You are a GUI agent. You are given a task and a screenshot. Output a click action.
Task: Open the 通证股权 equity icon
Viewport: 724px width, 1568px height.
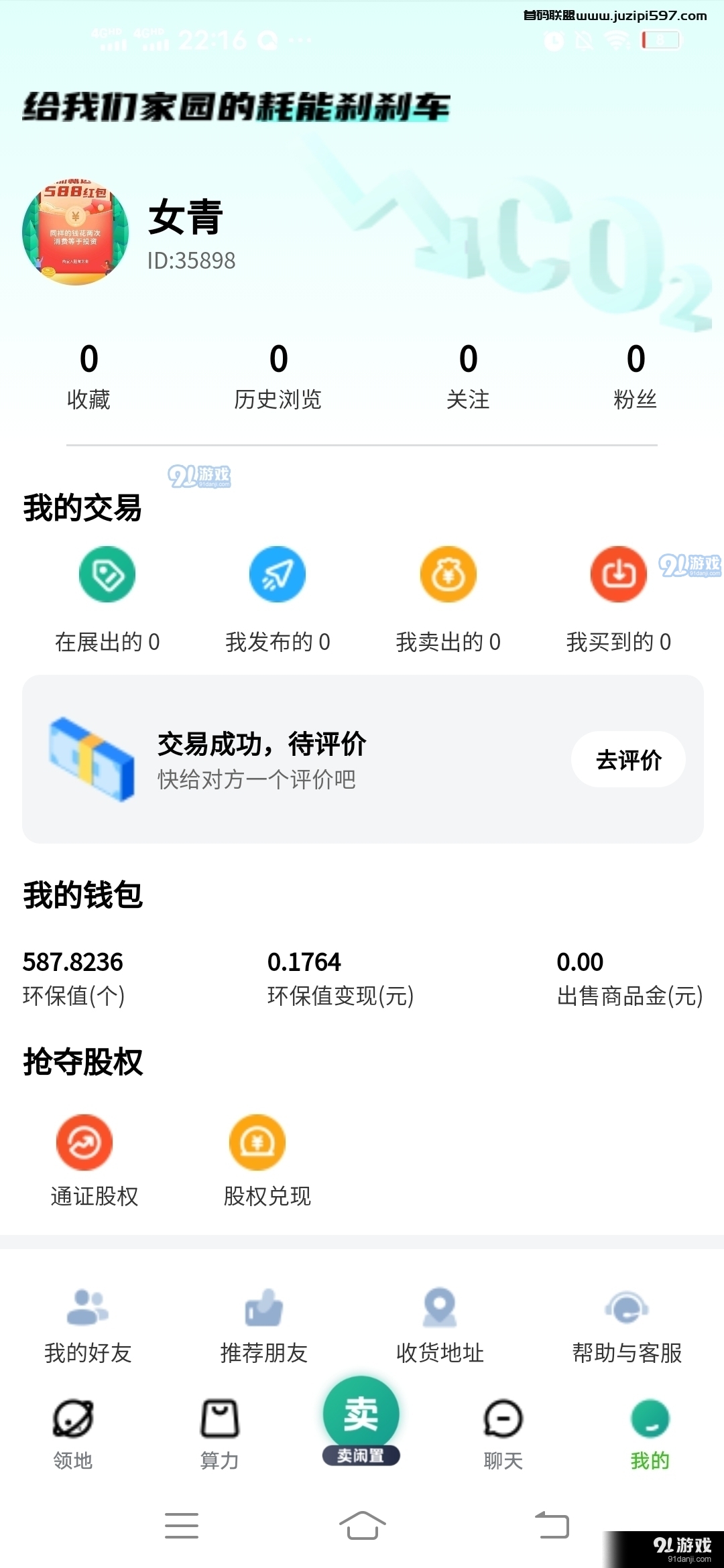[x=84, y=1142]
